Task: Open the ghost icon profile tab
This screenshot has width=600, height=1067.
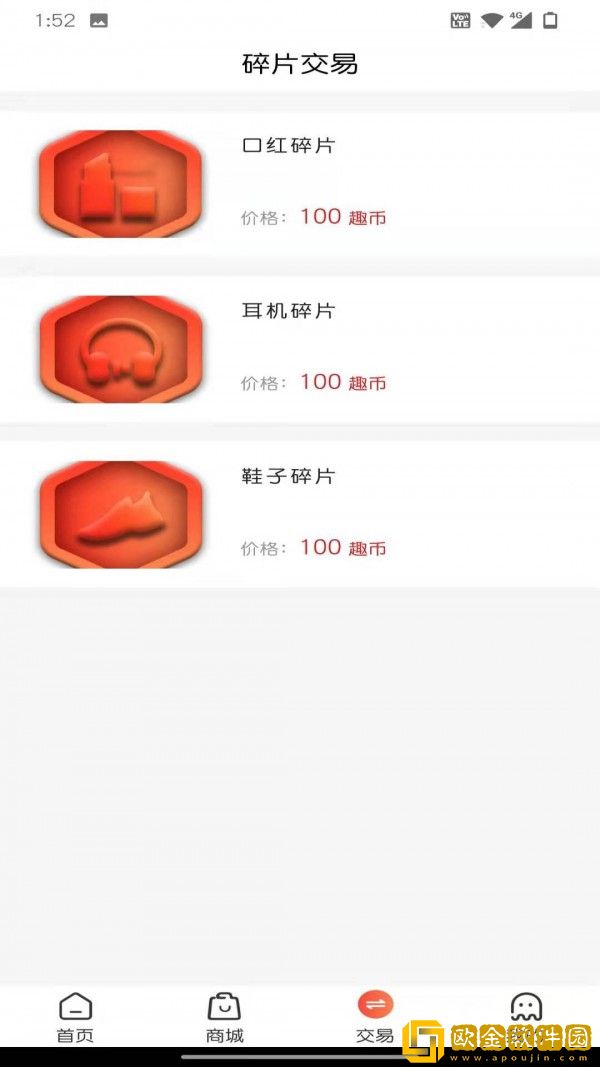Action: [x=526, y=1008]
